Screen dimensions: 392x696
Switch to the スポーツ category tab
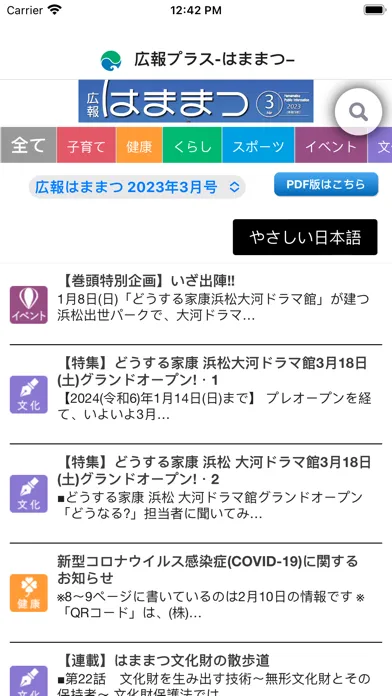(258, 145)
